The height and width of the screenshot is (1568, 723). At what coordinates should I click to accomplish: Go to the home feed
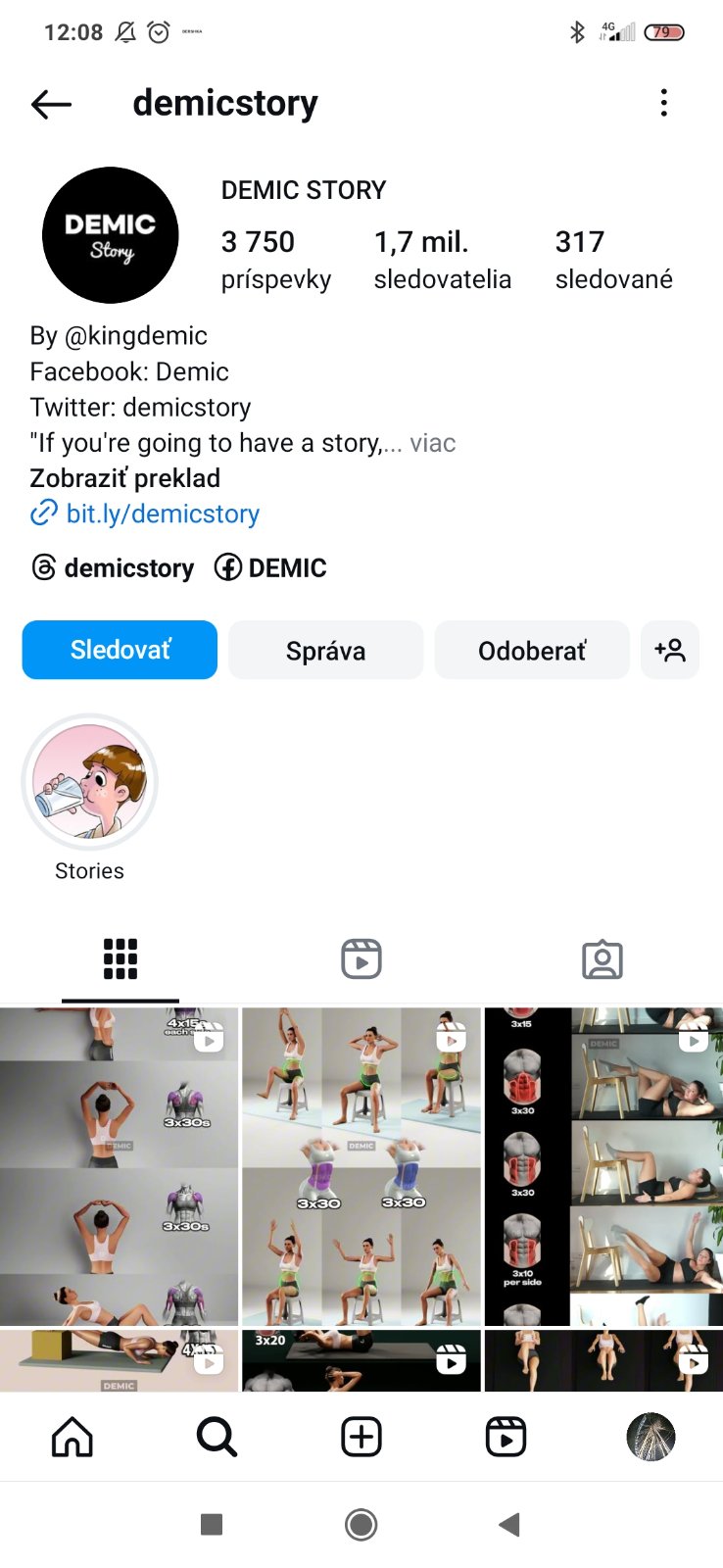pyautogui.click(x=72, y=1438)
